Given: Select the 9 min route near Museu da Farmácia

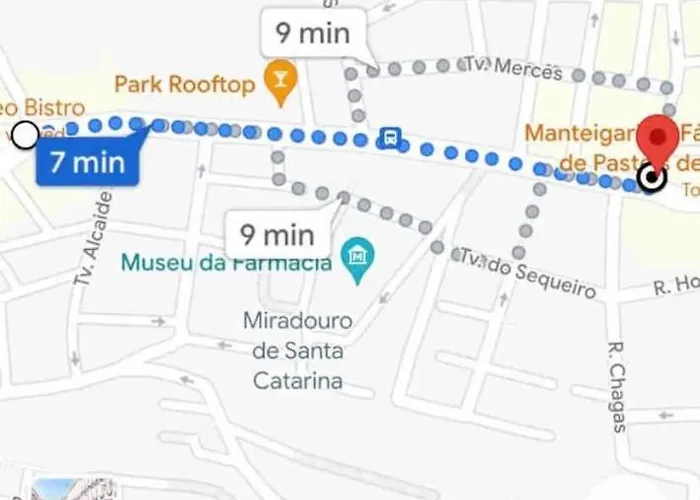Looking at the screenshot, I should (277, 236).
